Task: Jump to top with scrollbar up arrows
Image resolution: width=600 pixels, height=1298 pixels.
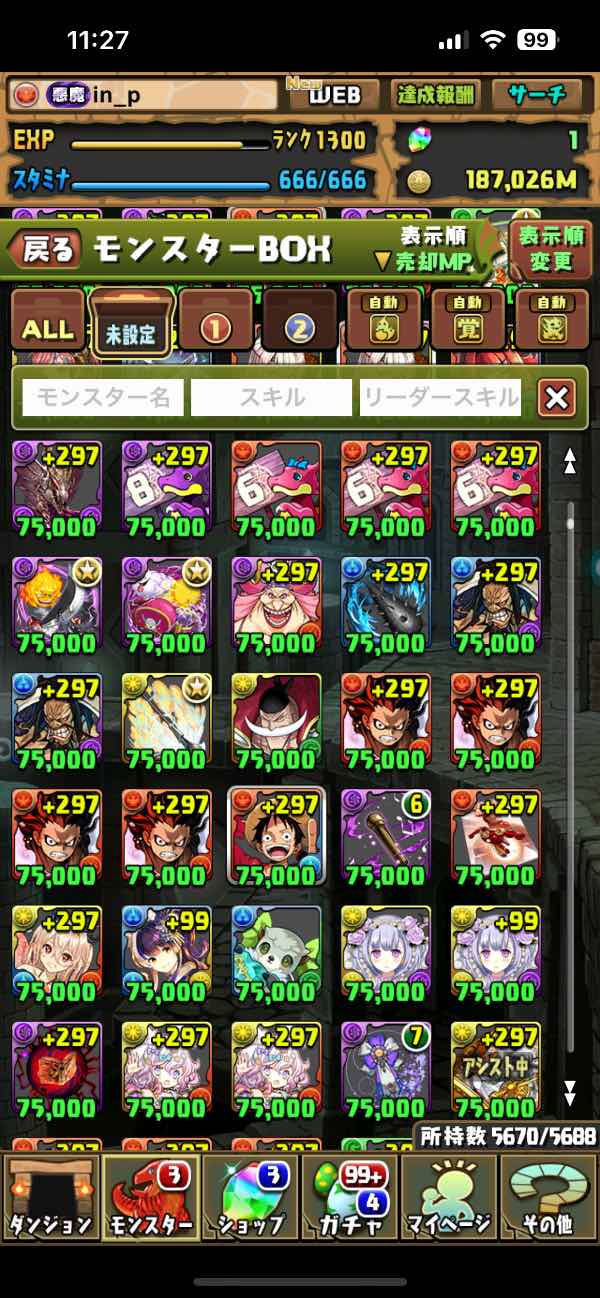Action: [x=570, y=461]
